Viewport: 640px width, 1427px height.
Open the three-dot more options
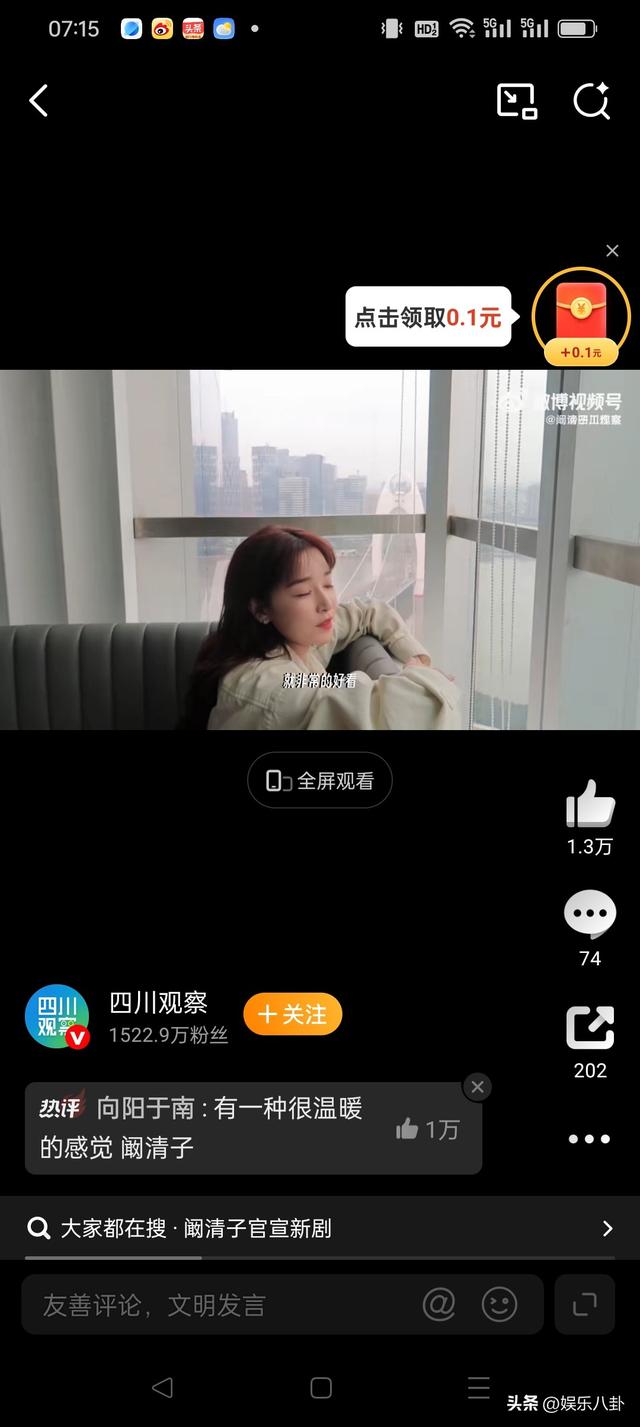pyautogui.click(x=589, y=1139)
